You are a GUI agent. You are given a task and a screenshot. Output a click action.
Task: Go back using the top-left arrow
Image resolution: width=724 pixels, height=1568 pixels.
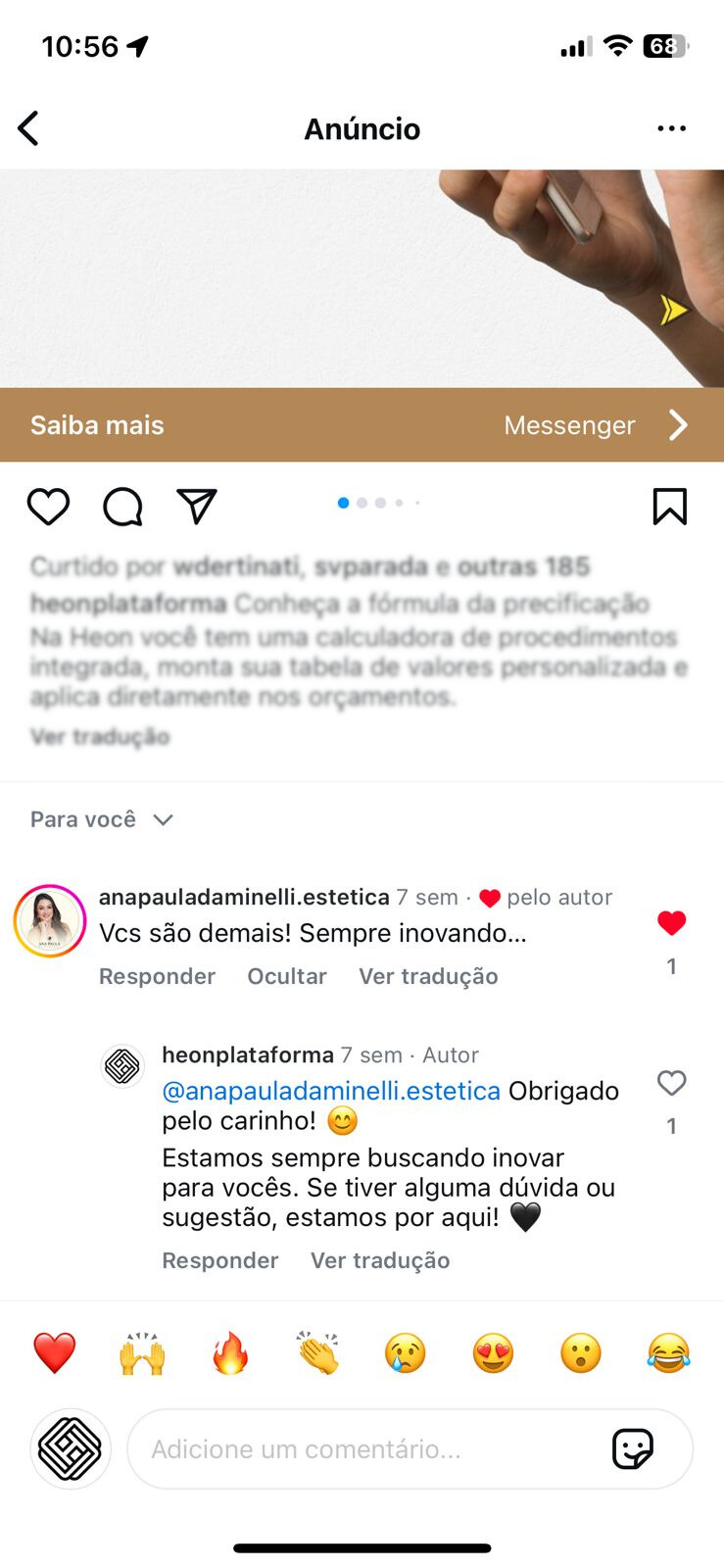[29, 128]
